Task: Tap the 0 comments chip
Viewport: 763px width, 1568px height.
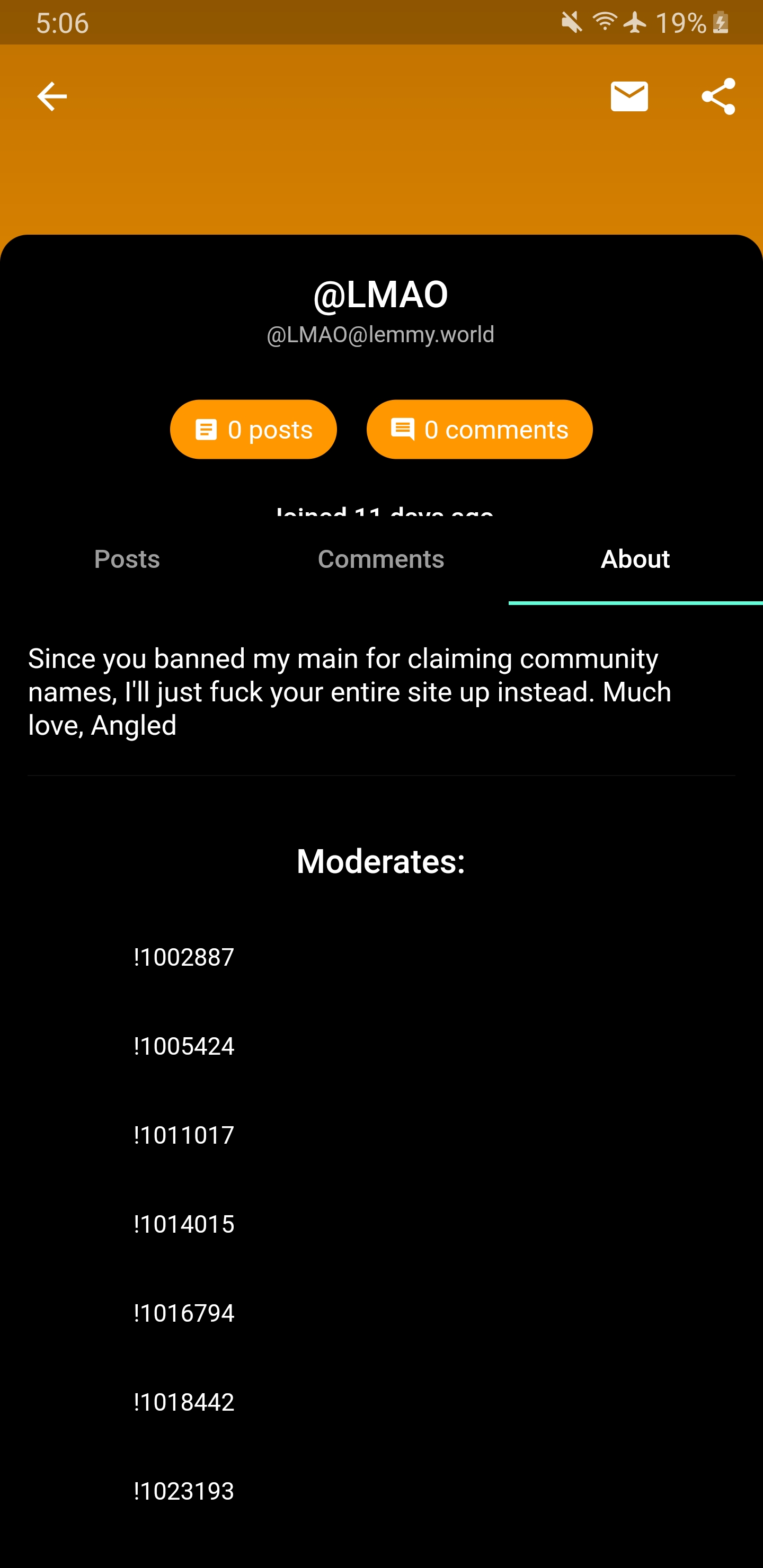Action: (479, 429)
